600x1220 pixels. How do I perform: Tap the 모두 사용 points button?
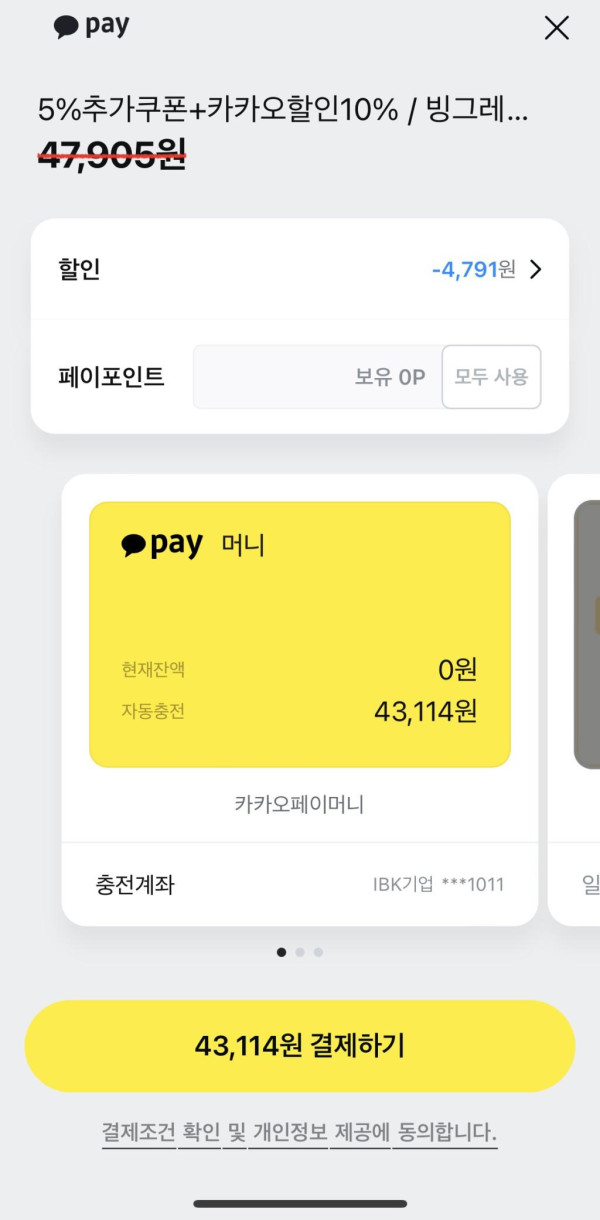tap(491, 377)
